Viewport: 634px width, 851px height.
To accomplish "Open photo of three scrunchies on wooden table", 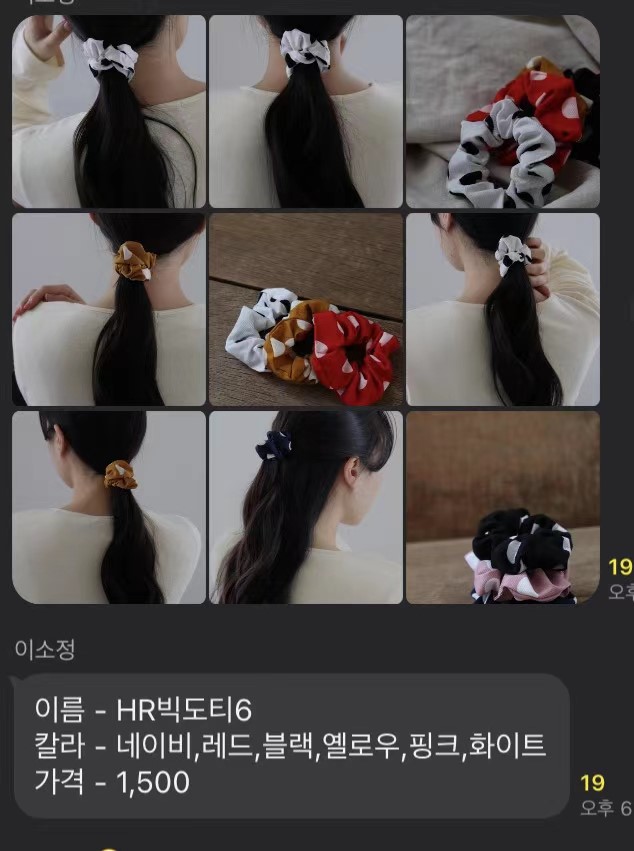I will coord(305,308).
